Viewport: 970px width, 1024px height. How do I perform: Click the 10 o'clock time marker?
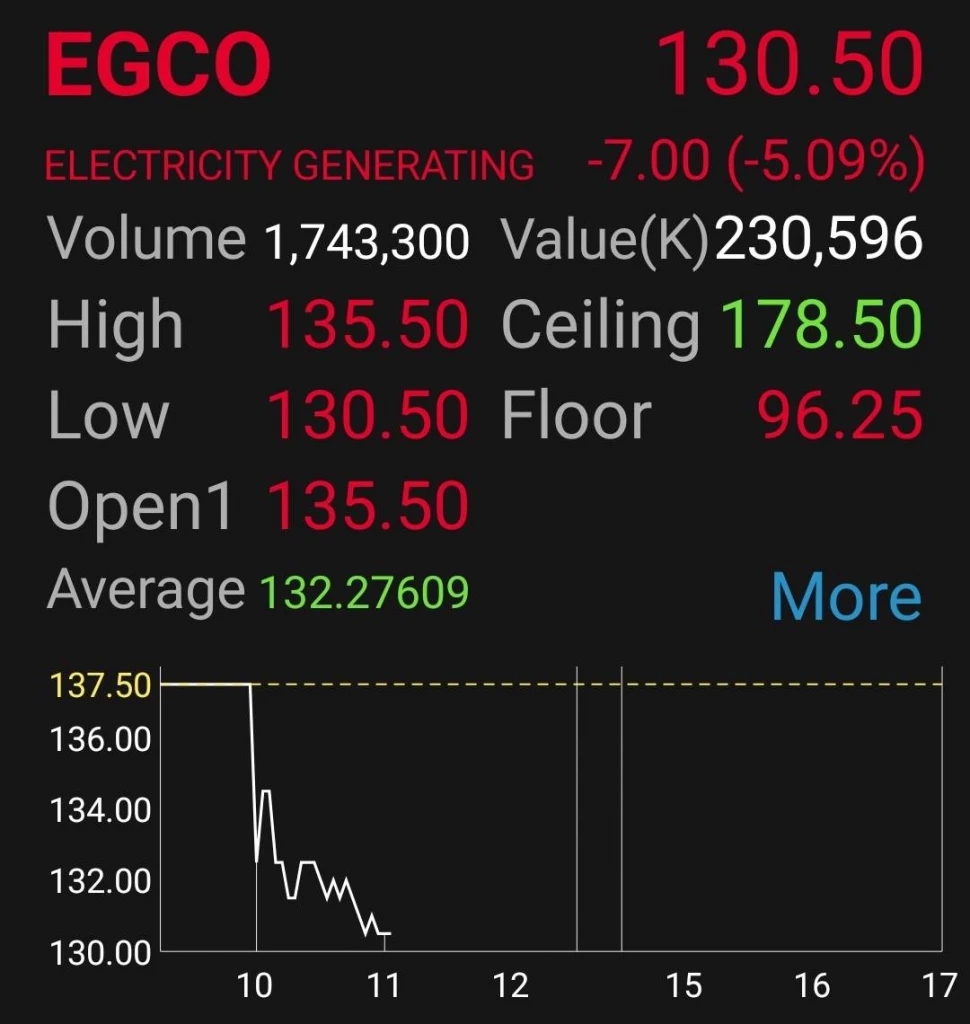[x=257, y=986]
